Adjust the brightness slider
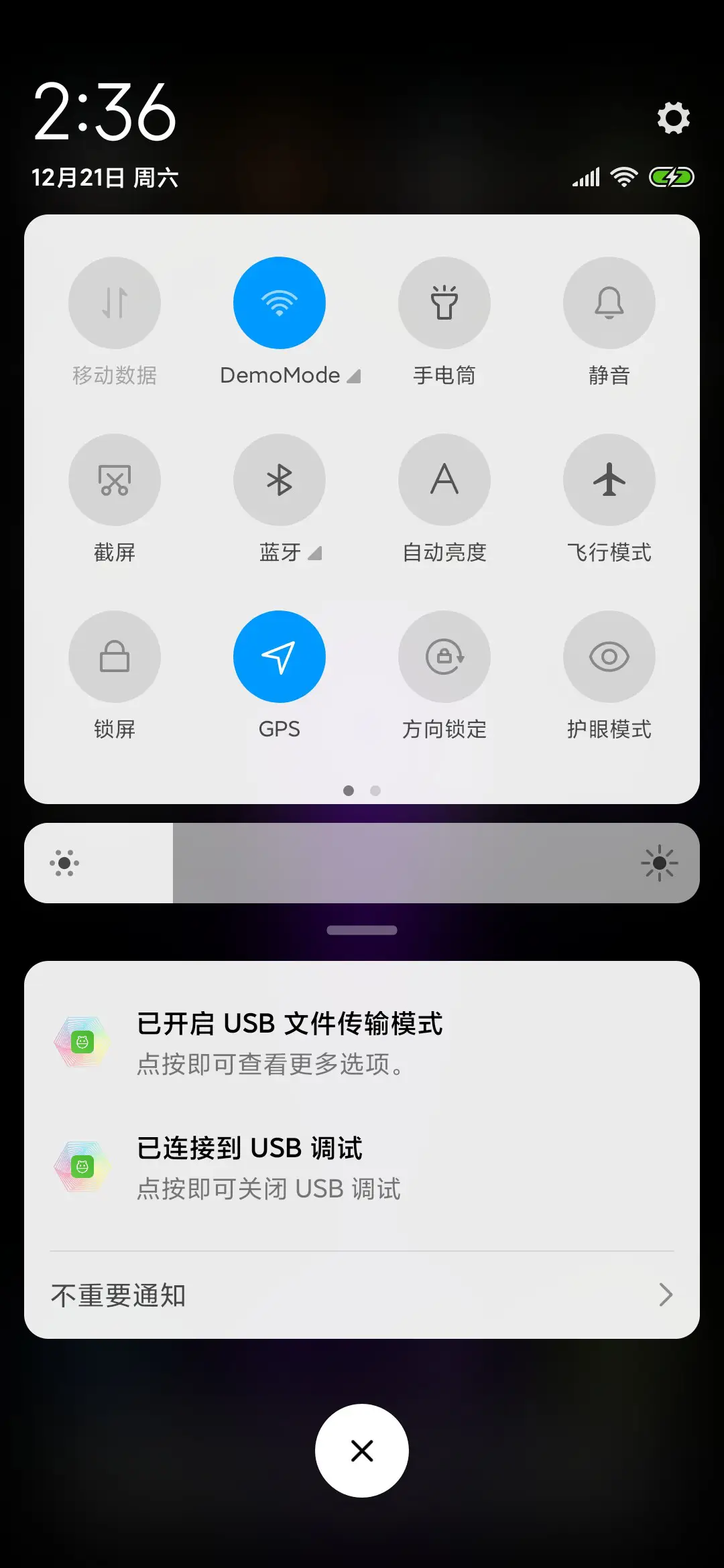 [x=362, y=863]
